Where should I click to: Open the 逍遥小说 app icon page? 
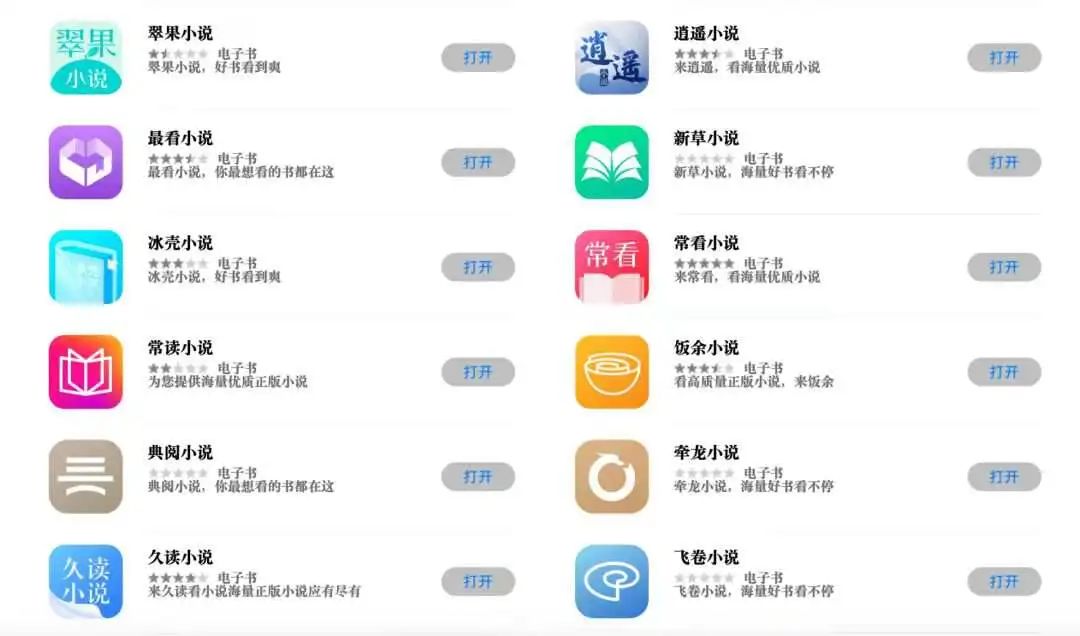coord(612,58)
